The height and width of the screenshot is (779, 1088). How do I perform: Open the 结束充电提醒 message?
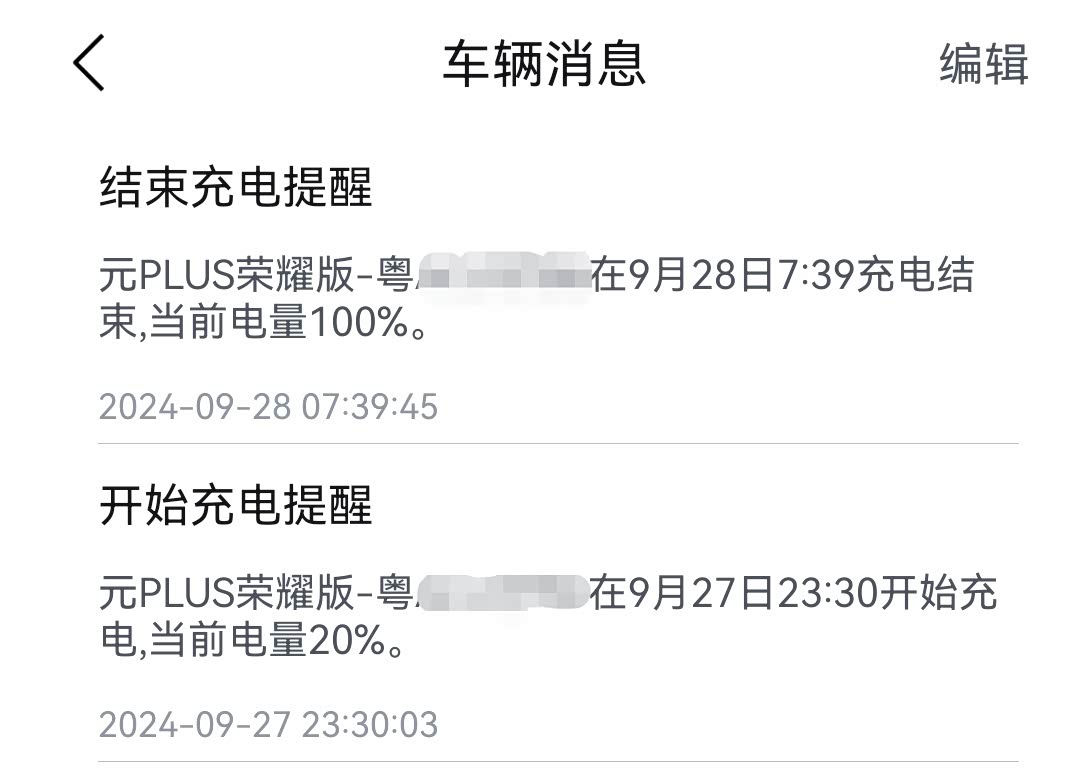point(236,187)
